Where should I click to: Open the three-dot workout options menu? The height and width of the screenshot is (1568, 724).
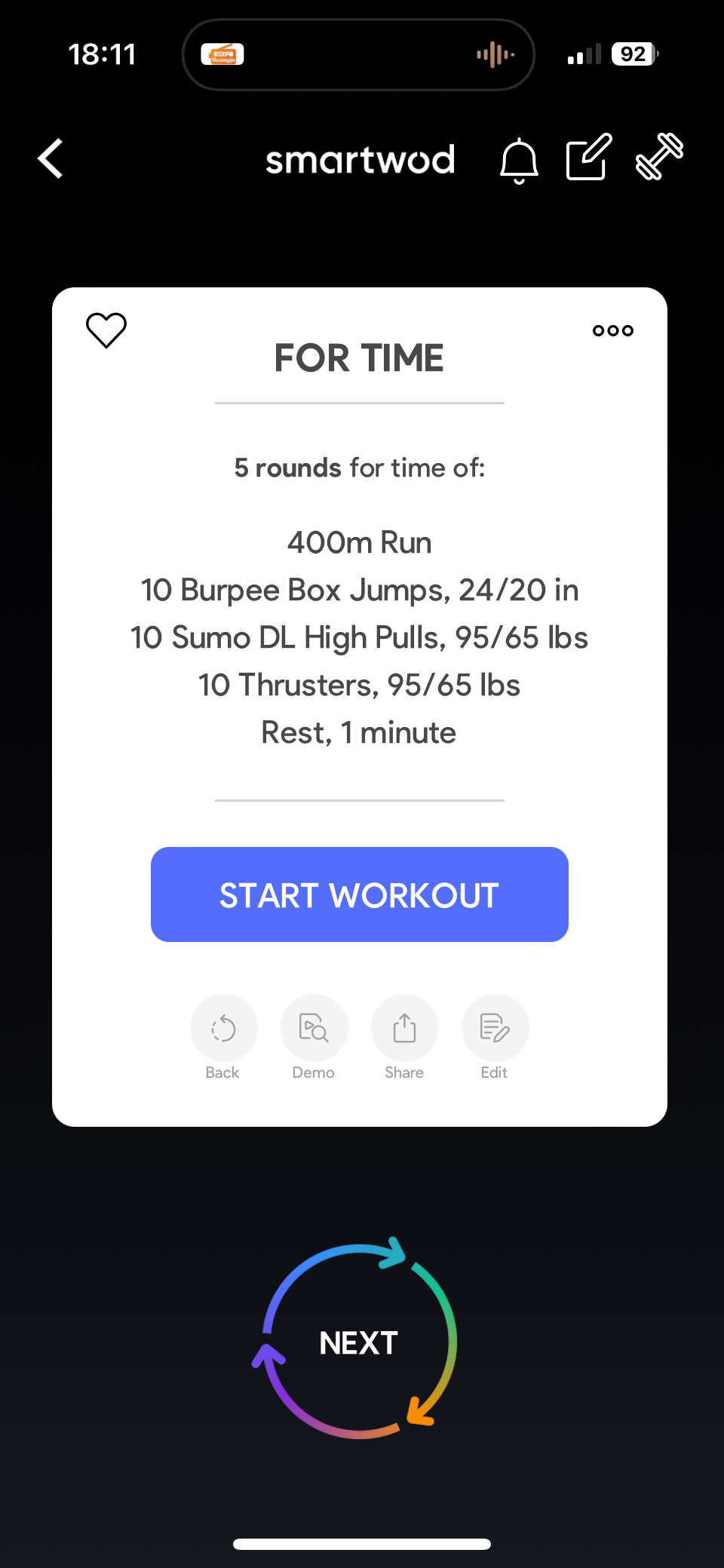[612, 330]
